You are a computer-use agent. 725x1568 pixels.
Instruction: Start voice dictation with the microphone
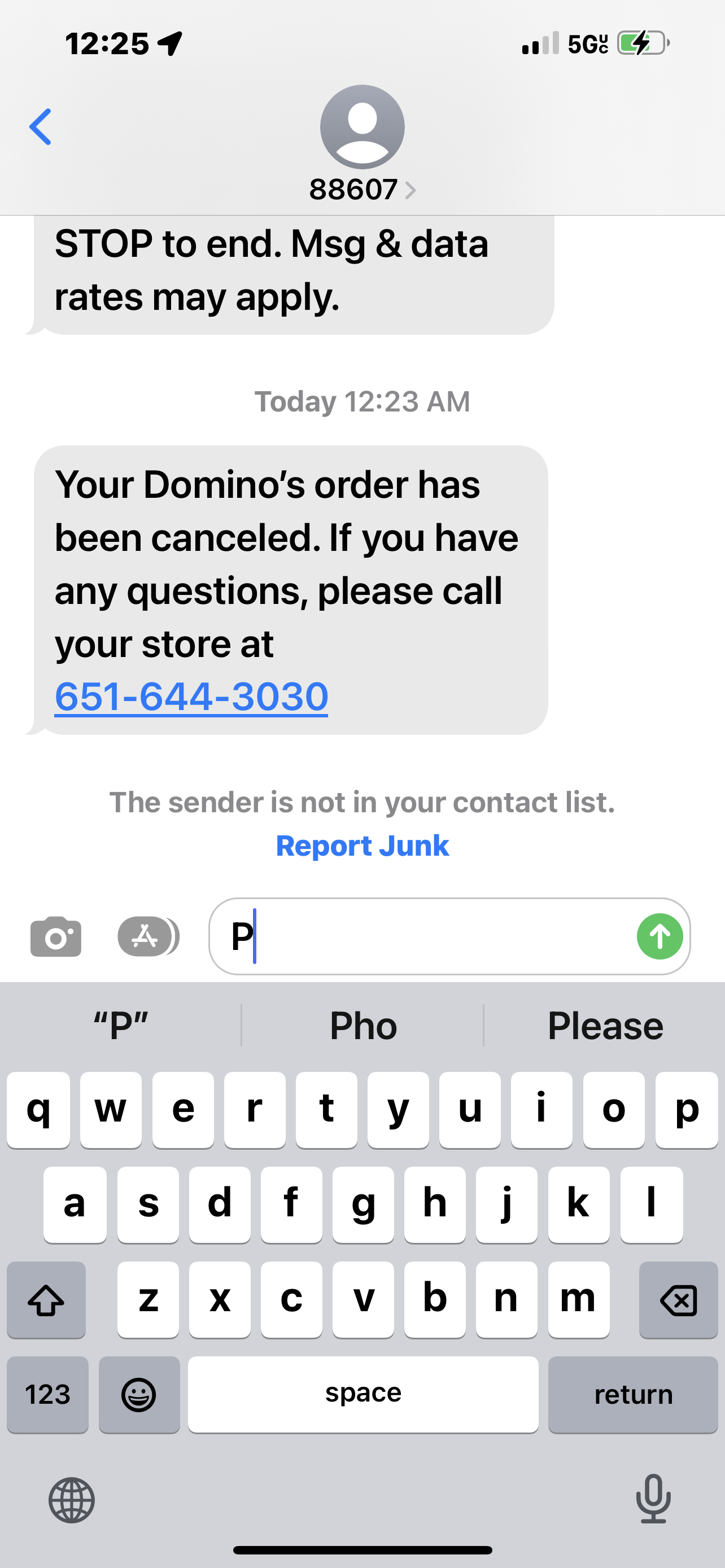tap(653, 1500)
